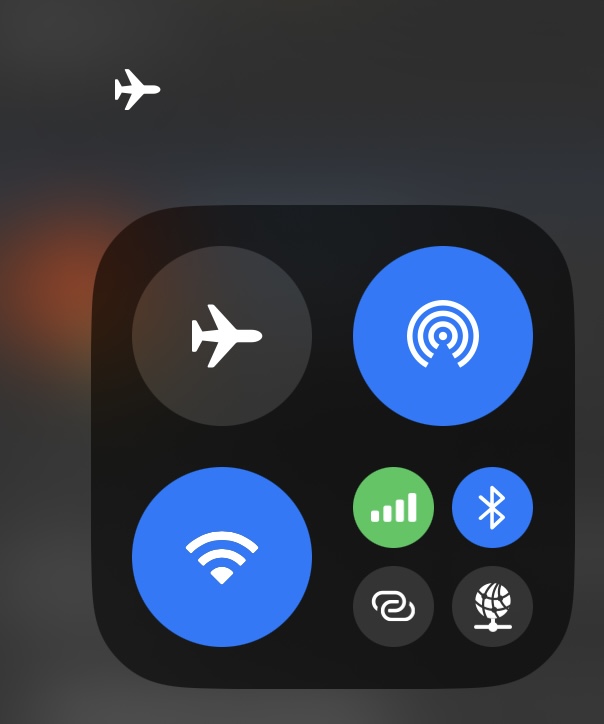
Task: Enable Airplane Mode
Action: click(x=222, y=336)
